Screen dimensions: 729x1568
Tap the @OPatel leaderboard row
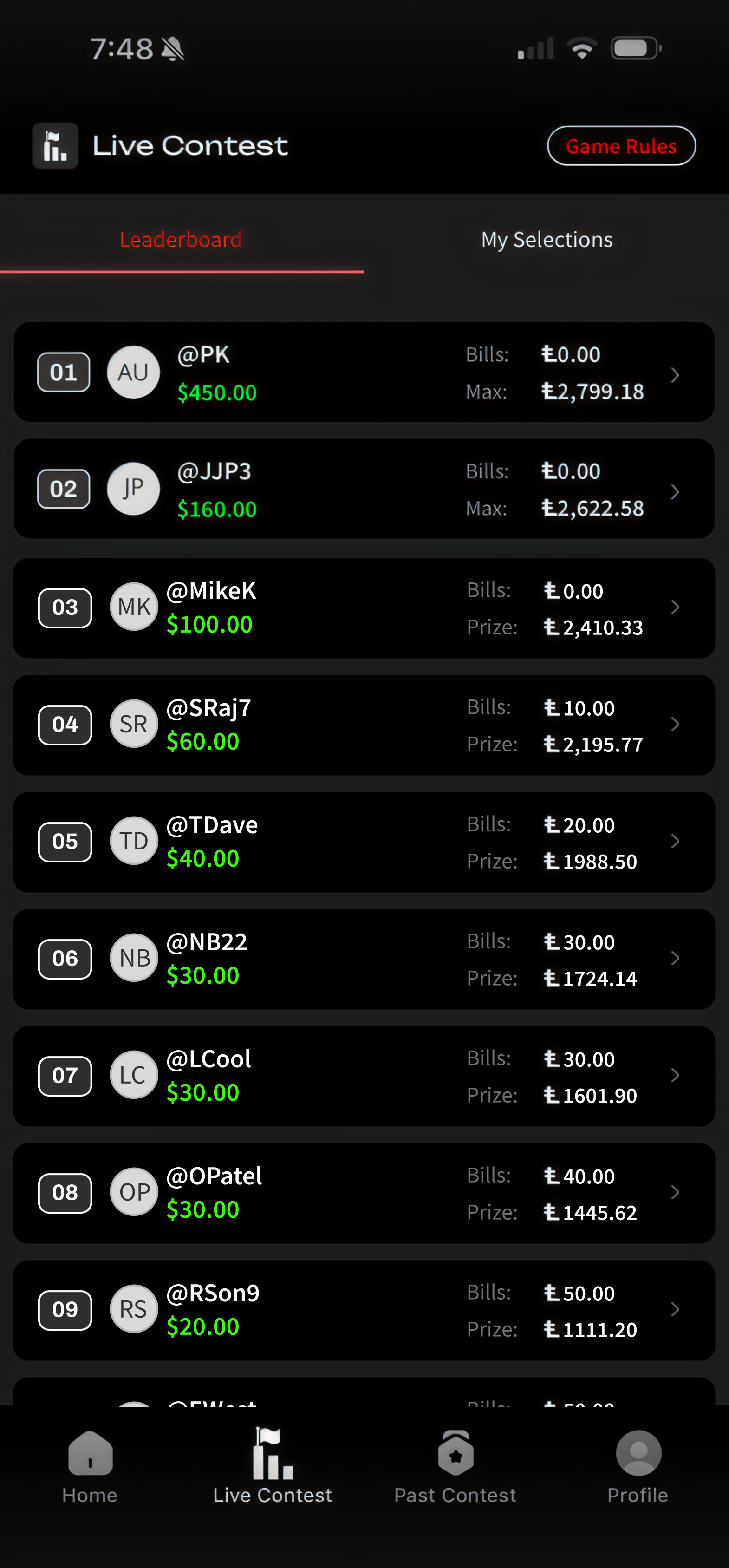click(x=364, y=1192)
